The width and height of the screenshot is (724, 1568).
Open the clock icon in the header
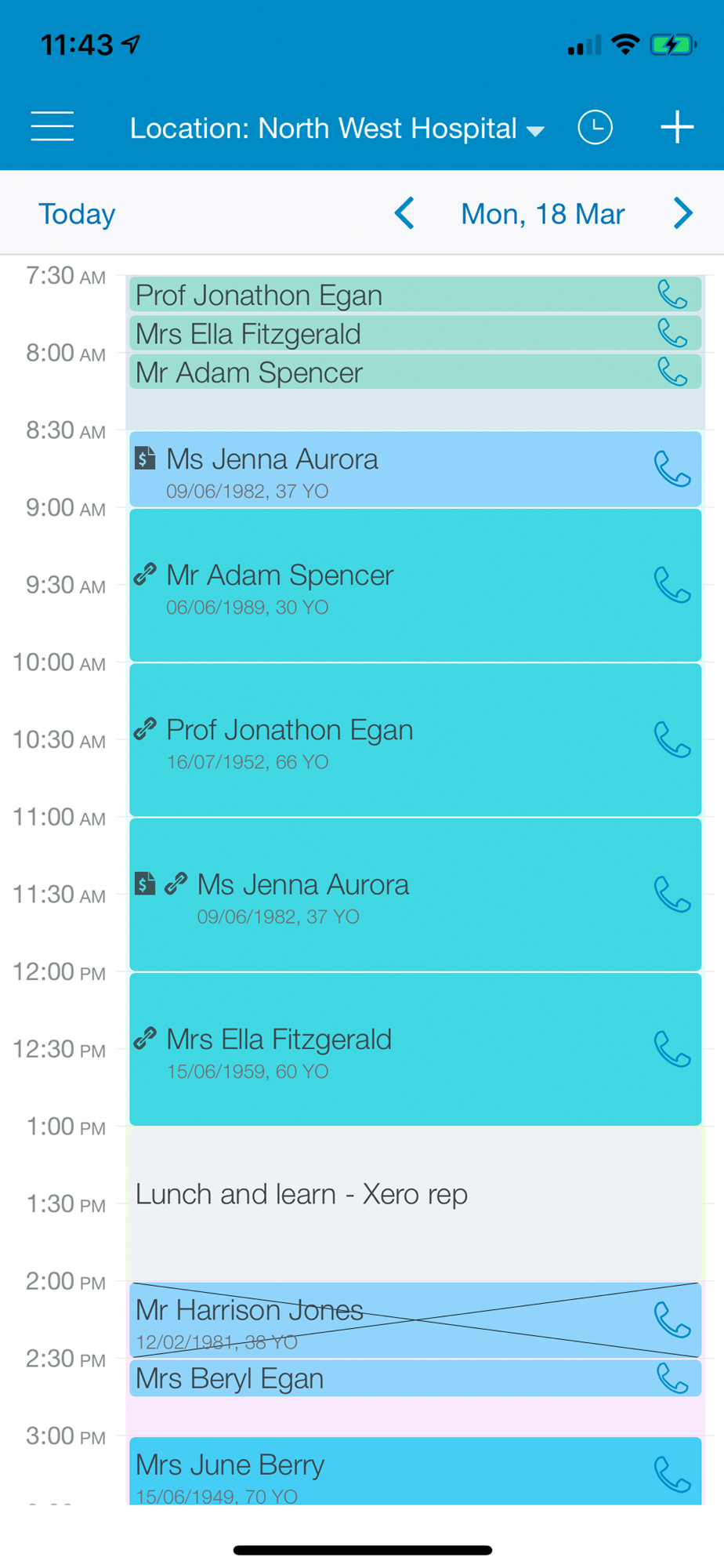click(x=595, y=128)
